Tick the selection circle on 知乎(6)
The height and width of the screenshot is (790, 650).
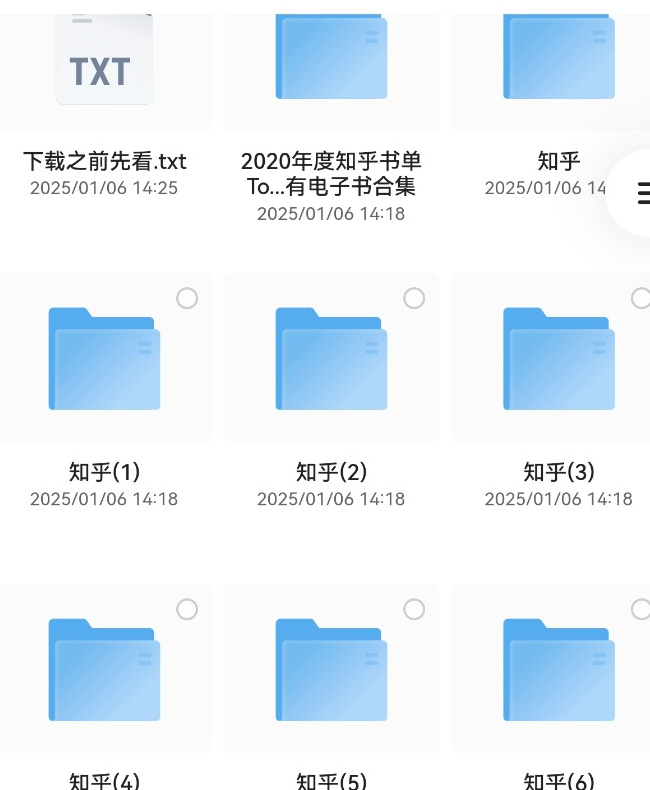point(640,609)
